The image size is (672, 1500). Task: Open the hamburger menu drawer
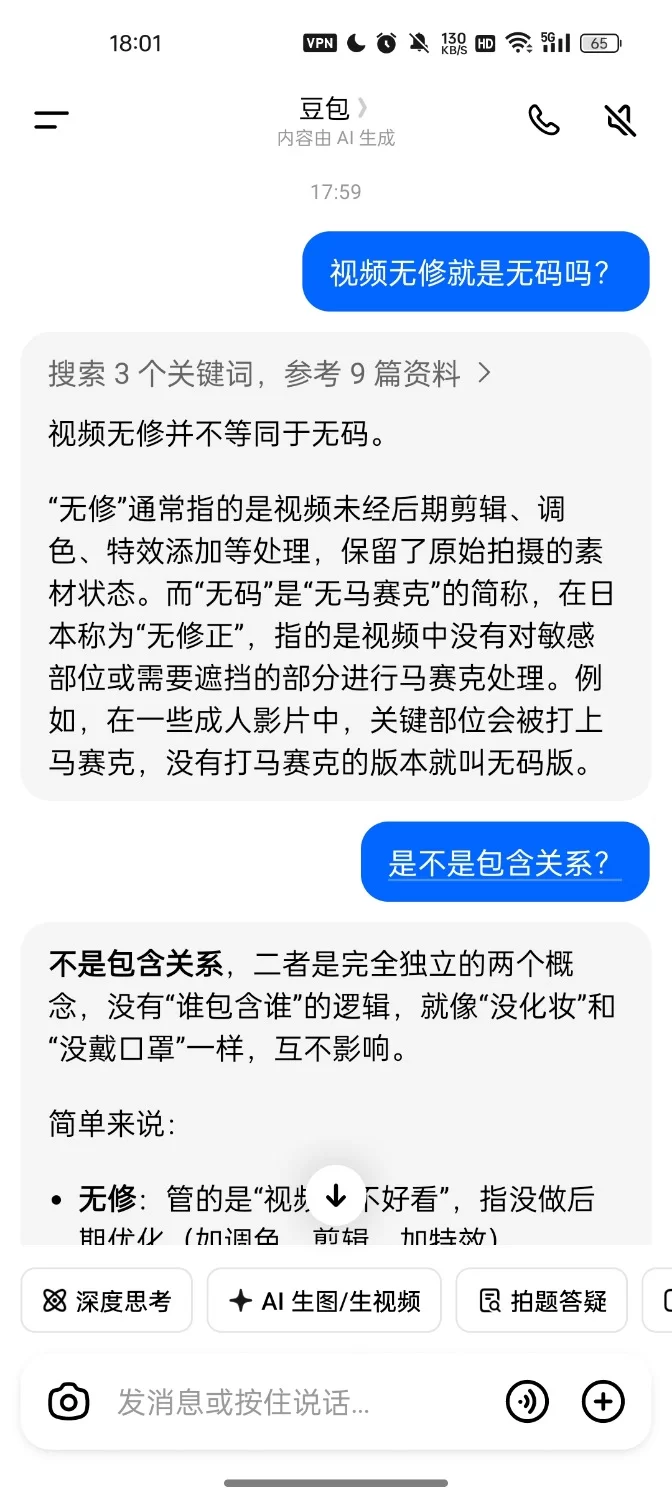51,121
